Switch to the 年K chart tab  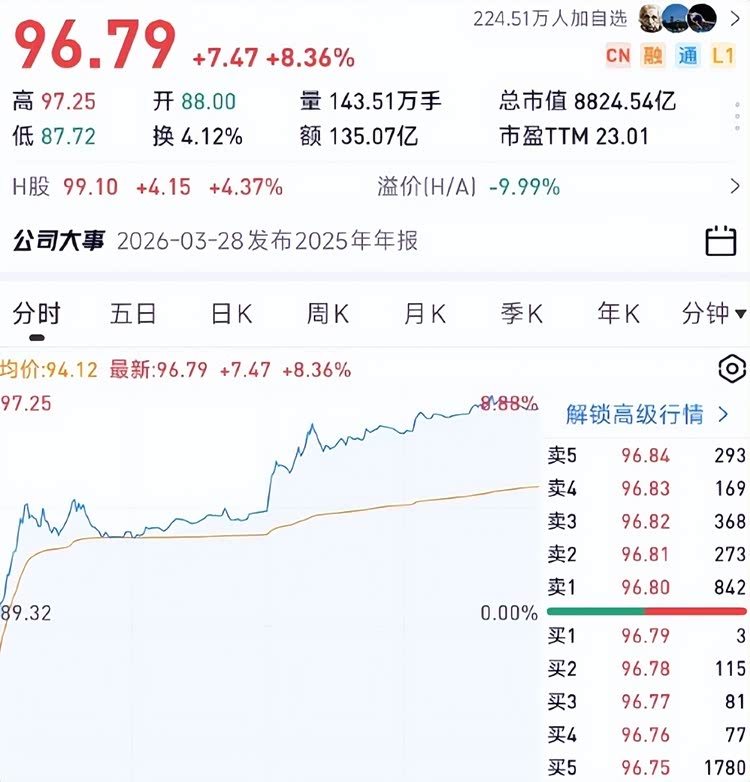click(x=618, y=314)
